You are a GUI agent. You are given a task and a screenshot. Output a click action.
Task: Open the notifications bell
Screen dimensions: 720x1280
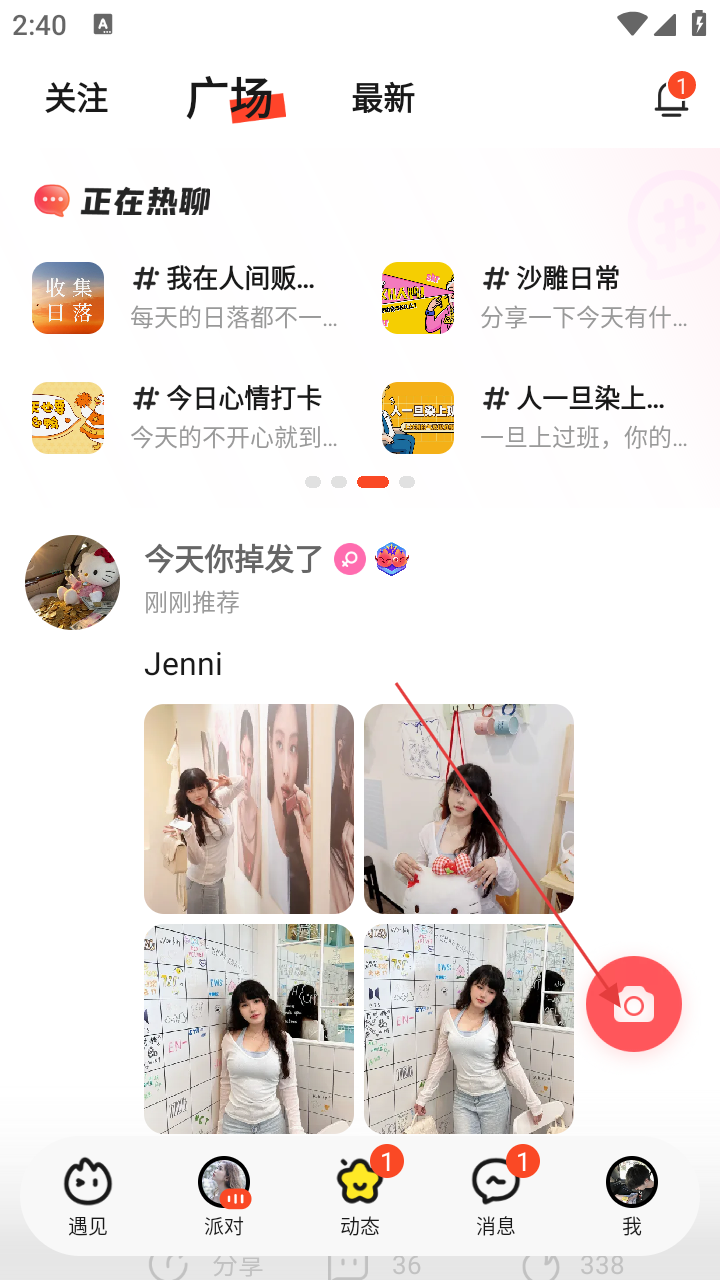[x=672, y=99]
